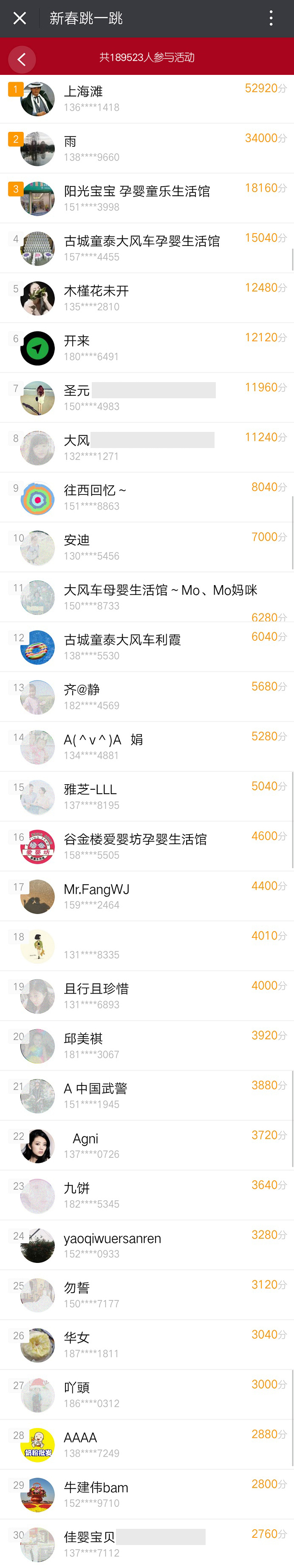This screenshot has width=294, height=1568.
Task: Go back using the red banner arrow
Action: (22, 59)
